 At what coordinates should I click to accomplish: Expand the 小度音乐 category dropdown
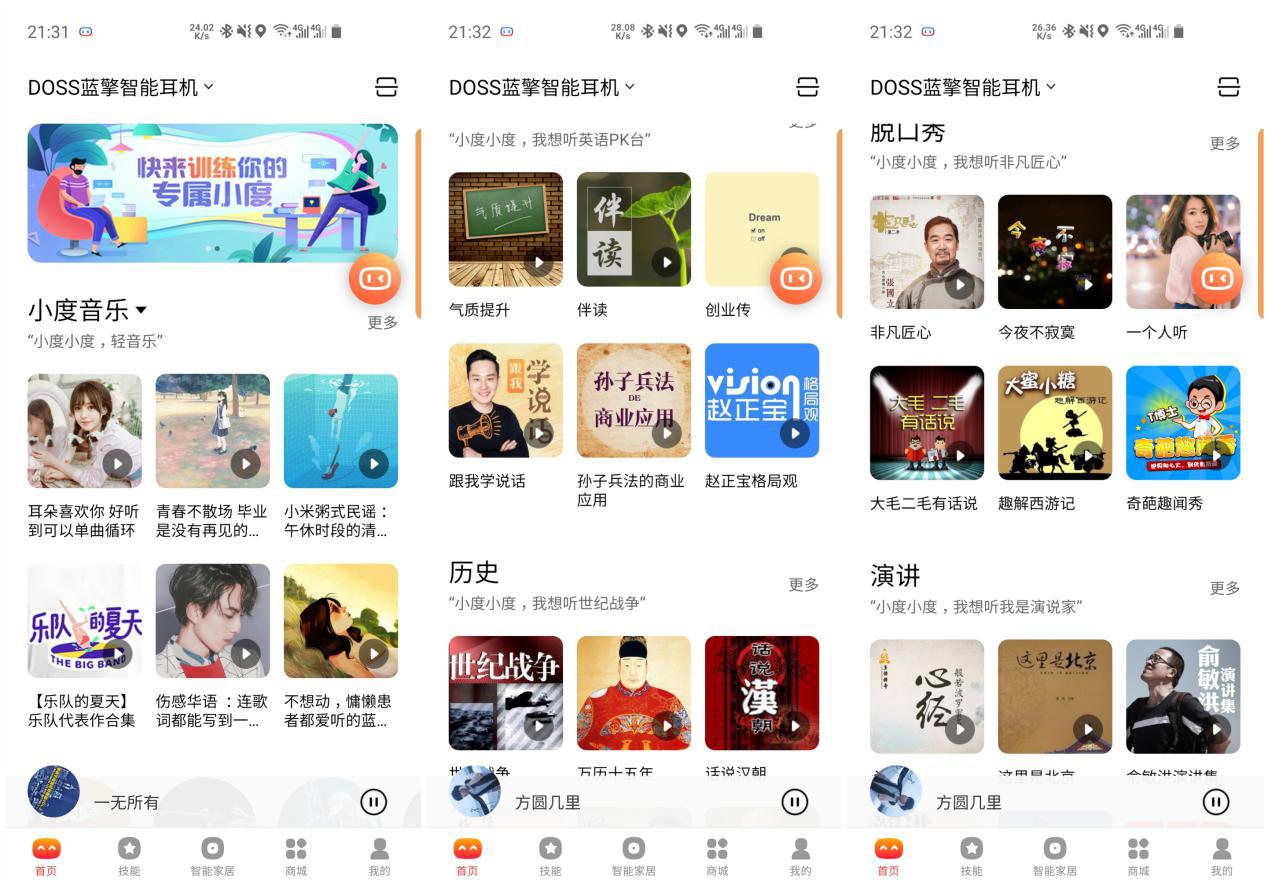[x=141, y=310]
